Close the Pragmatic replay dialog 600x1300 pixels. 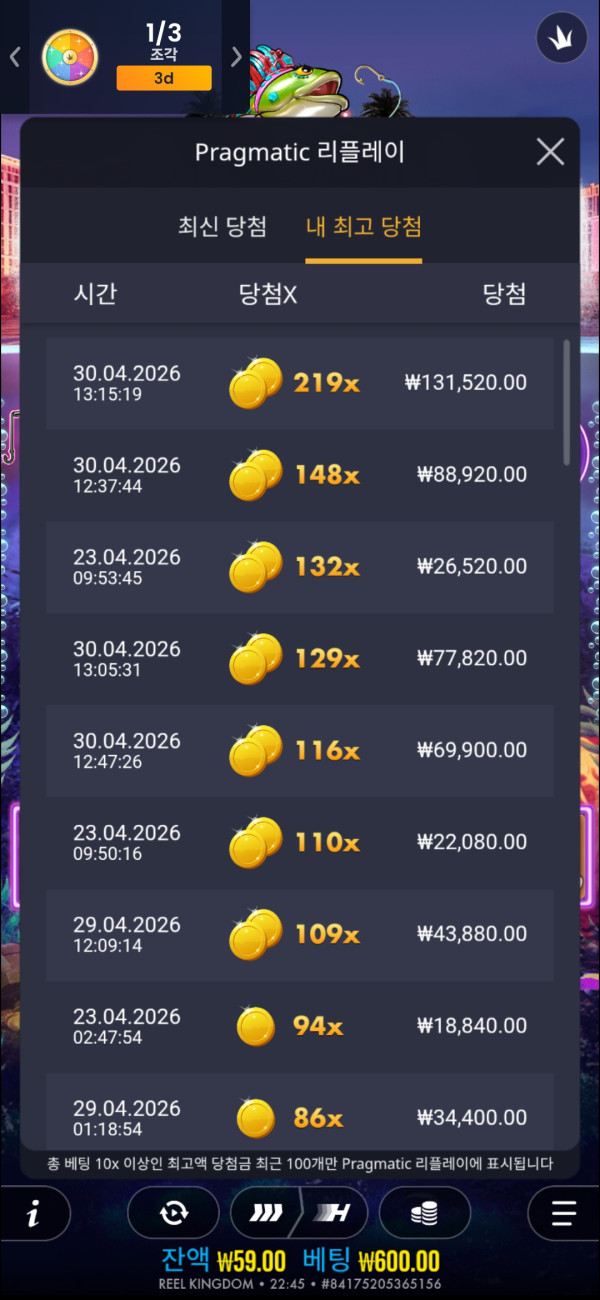[550, 152]
